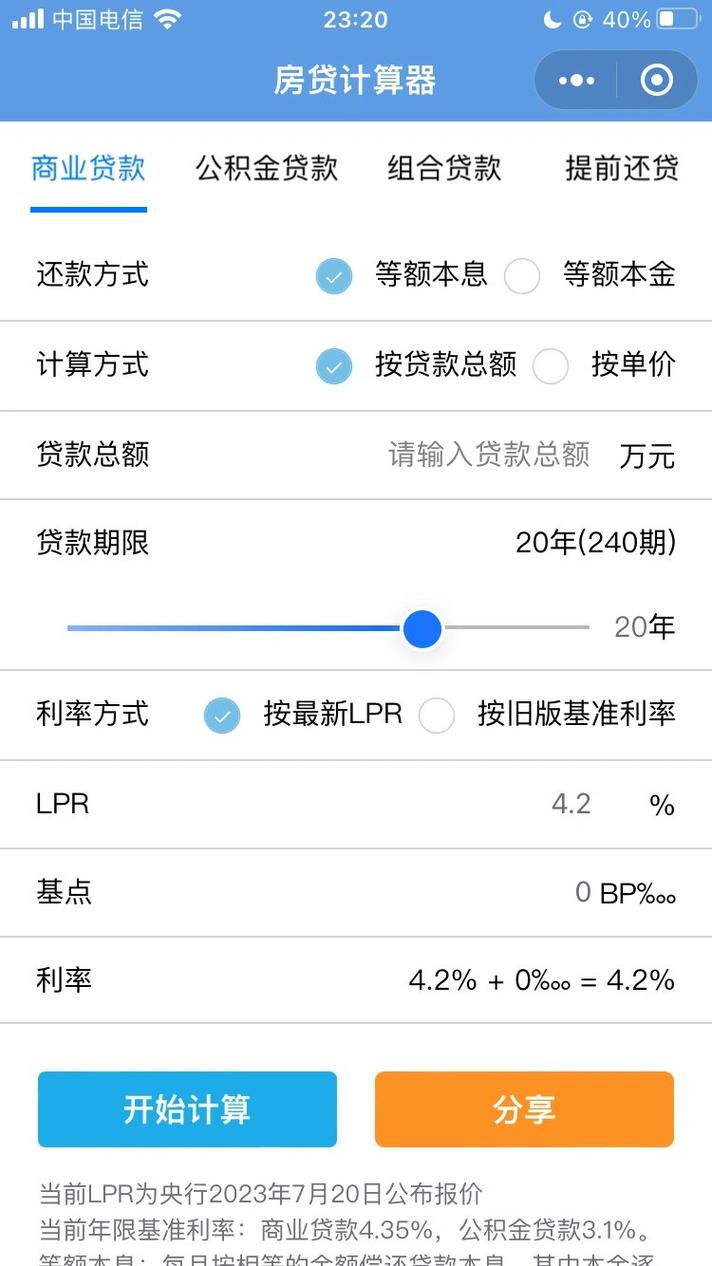Close the mini program via circle icon
Screen dimensions: 712x1266
[x=657, y=80]
